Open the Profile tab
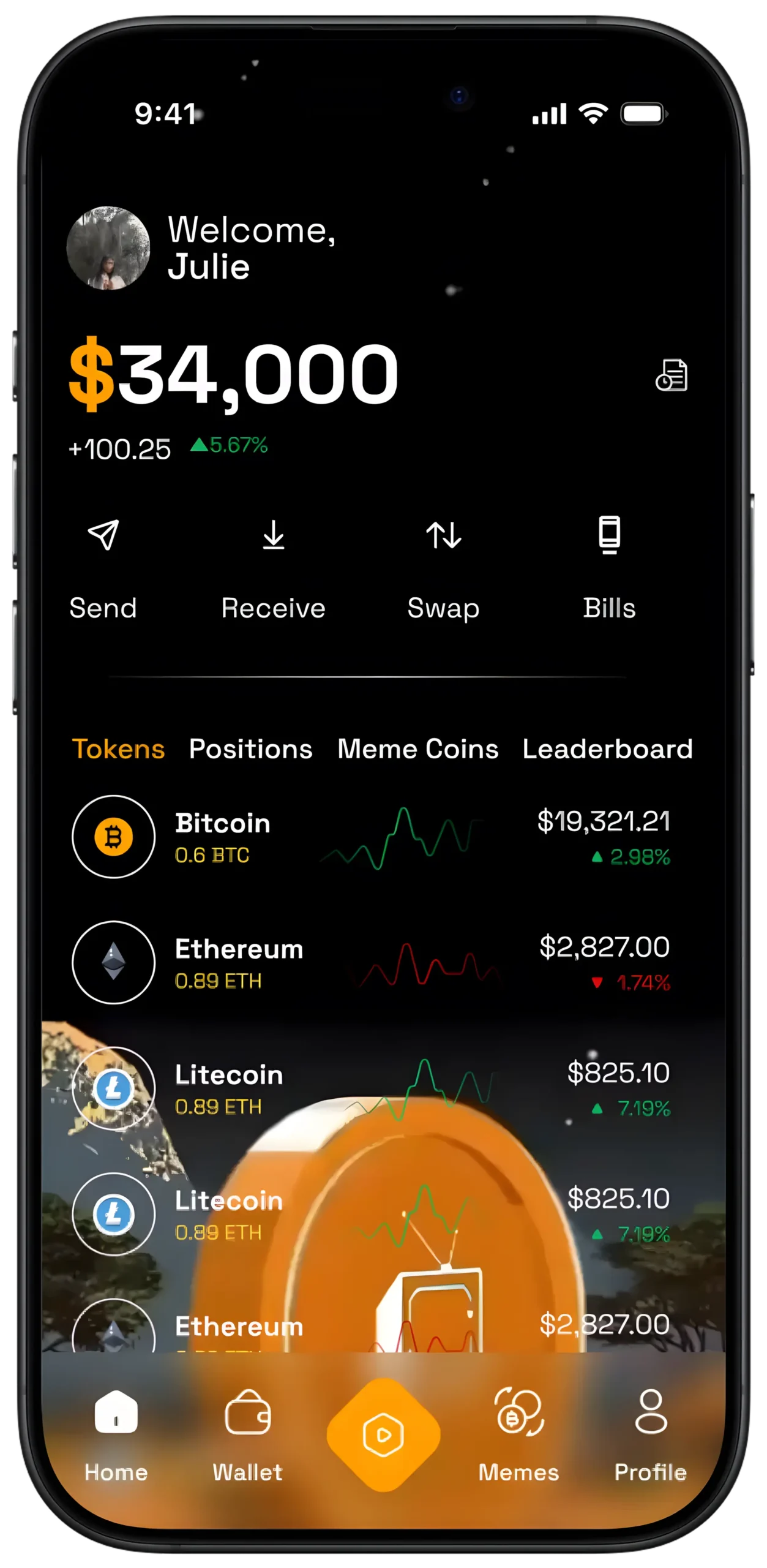This screenshot has width=767, height=1568. tap(650, 1435)
